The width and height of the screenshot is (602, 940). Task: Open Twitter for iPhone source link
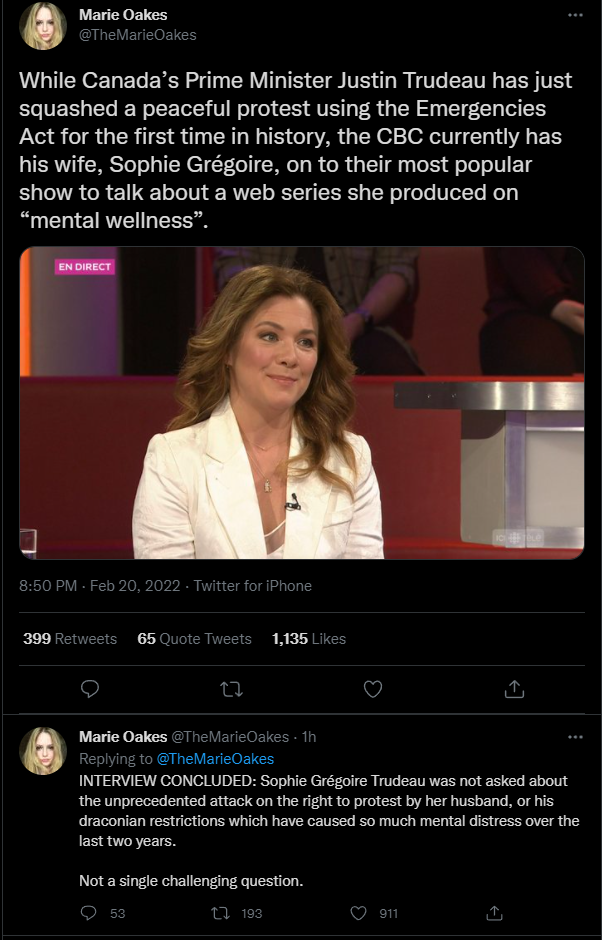[x=252, y=586]
